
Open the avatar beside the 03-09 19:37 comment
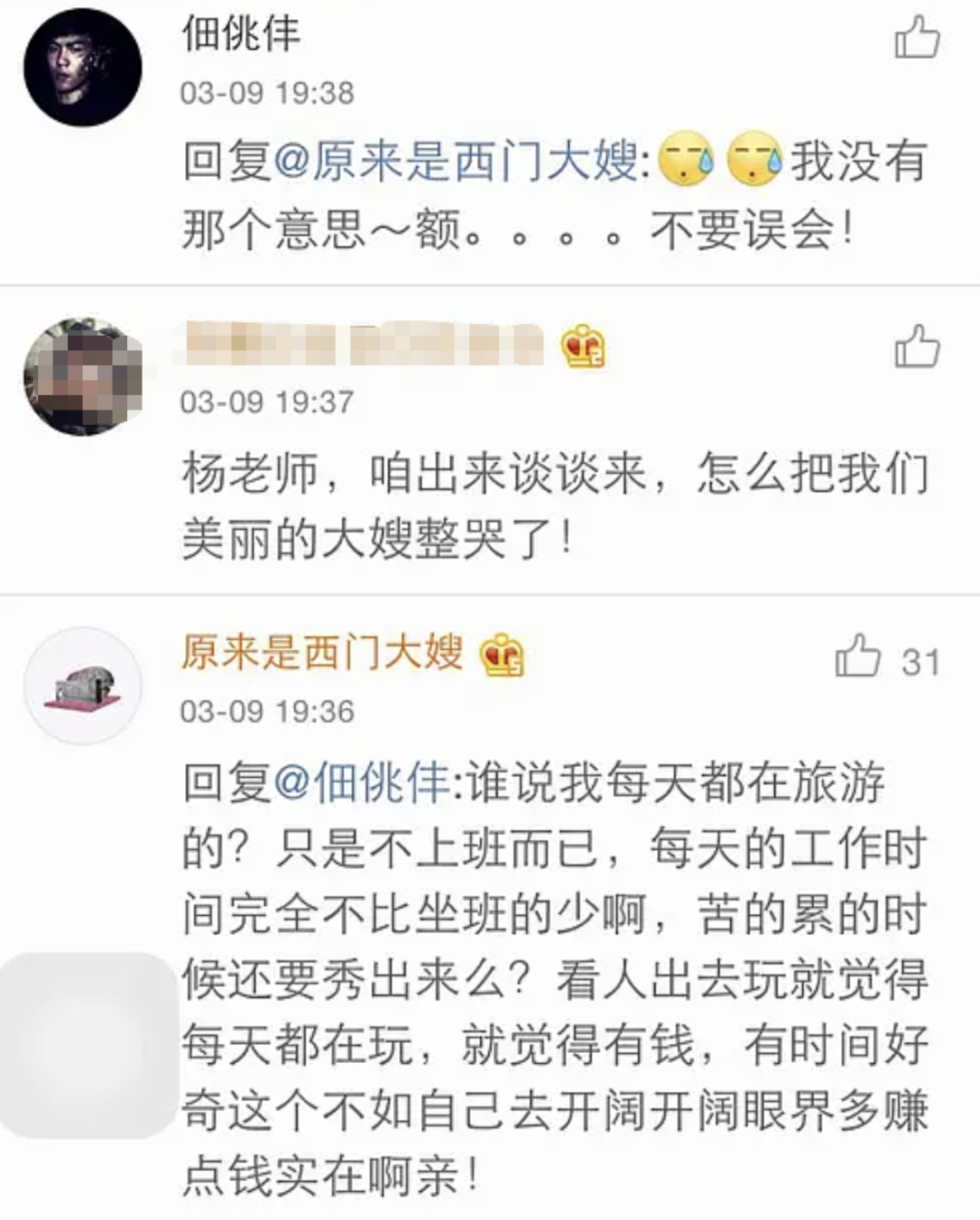point(83,377)
